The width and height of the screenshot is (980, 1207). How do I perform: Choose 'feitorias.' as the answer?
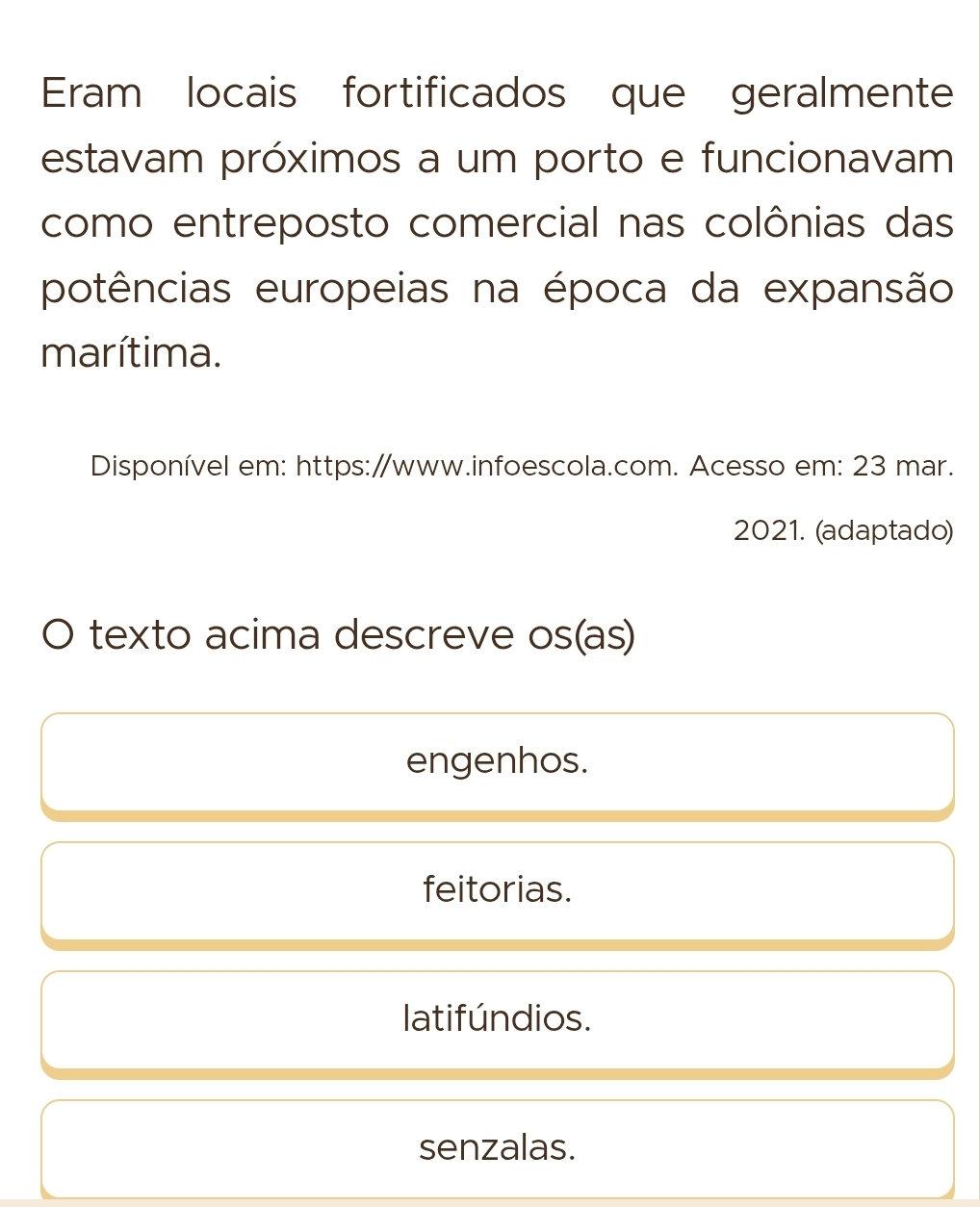click(x=497, y=890)
